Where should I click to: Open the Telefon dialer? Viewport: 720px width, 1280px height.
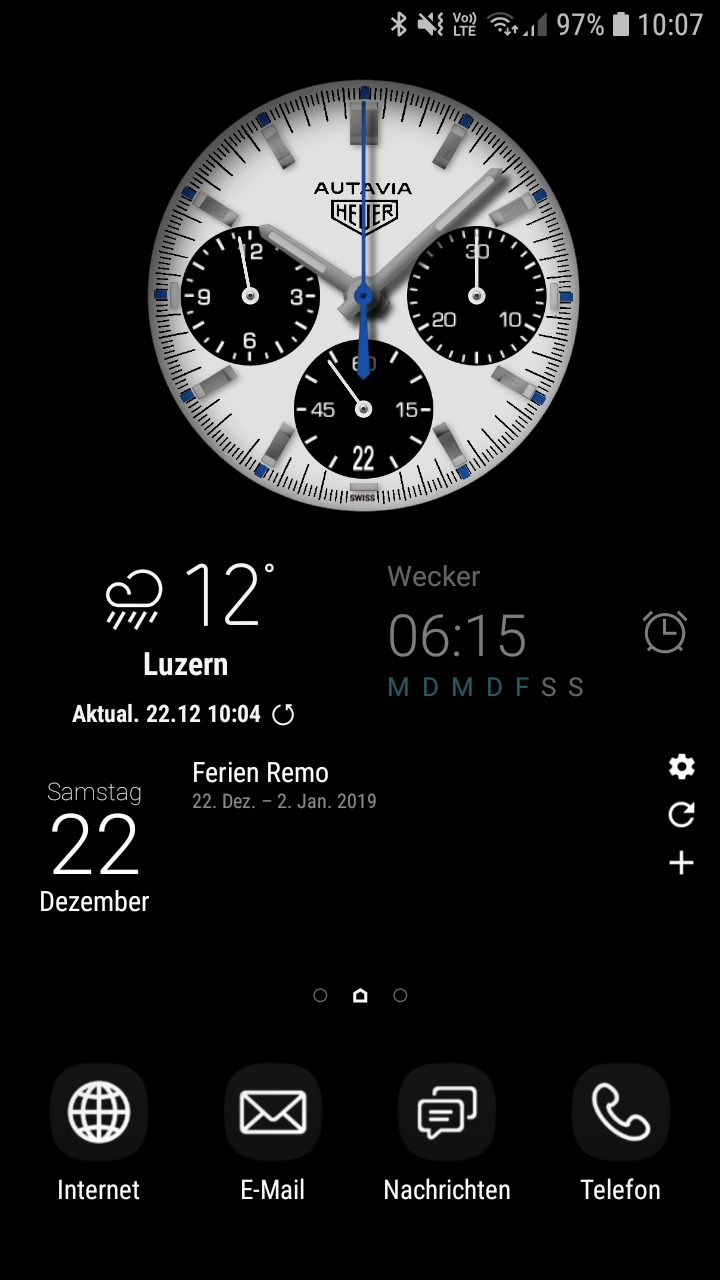pyautogui.click(x=620, y=1112)
